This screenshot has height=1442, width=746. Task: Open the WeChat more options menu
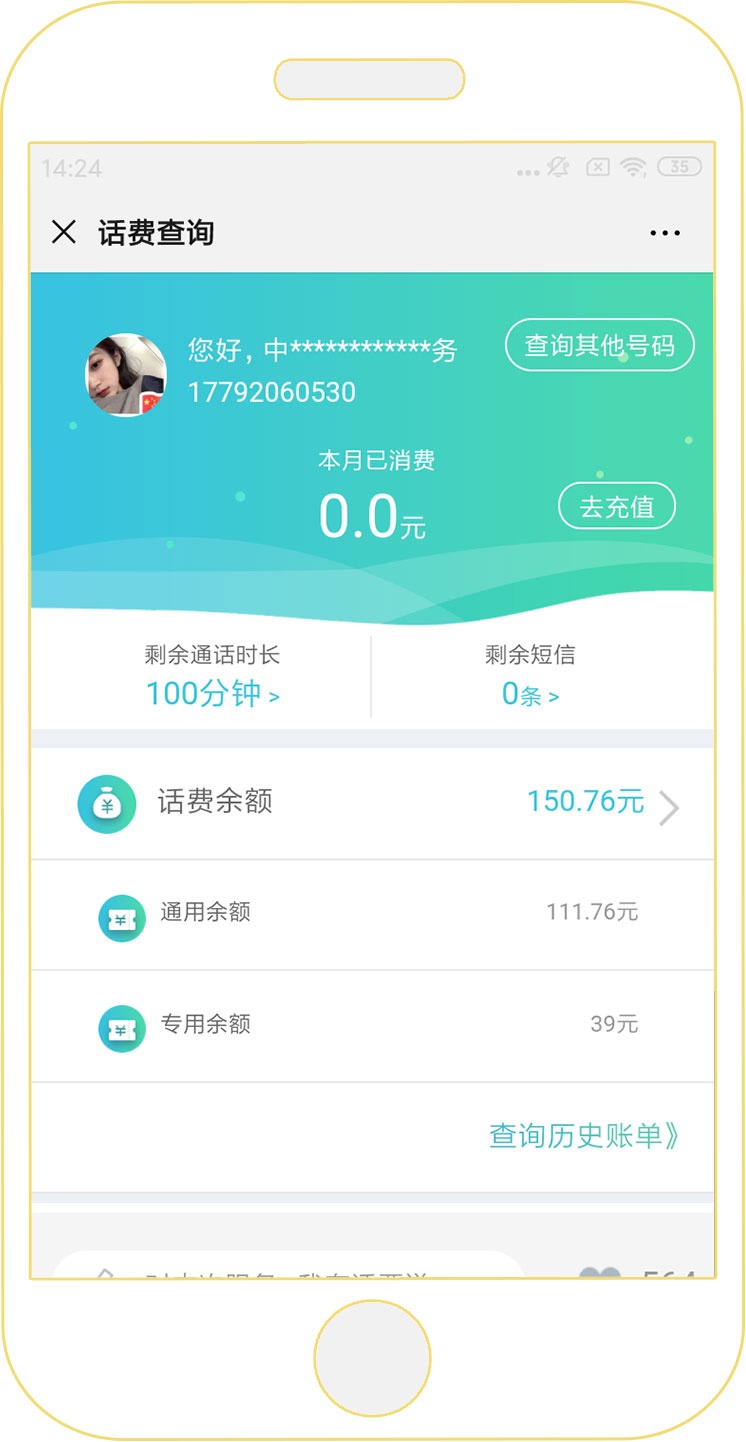point(665,232)
